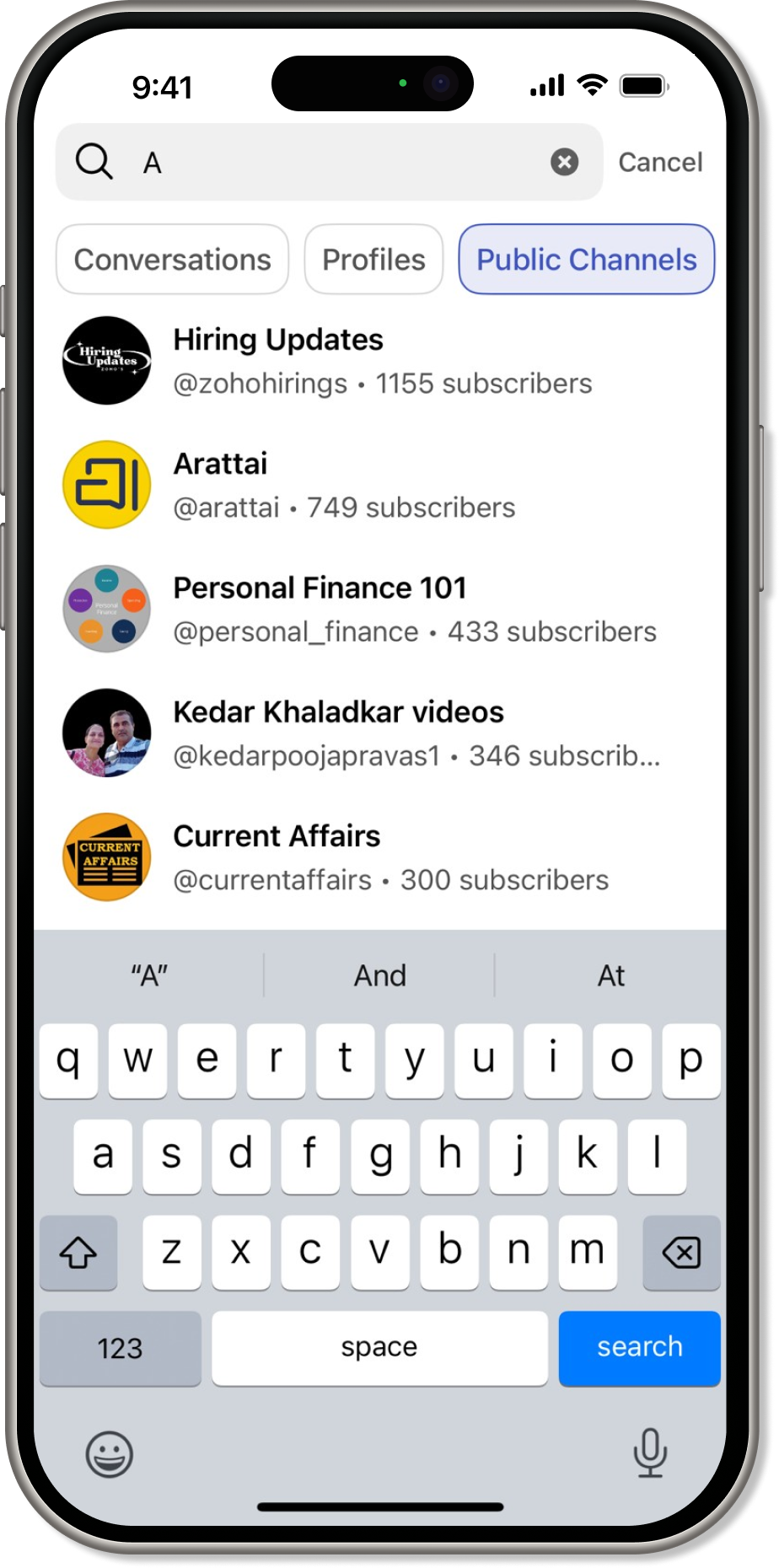
Task: Open the emoji keyboard
Action: pos(110,1454)
